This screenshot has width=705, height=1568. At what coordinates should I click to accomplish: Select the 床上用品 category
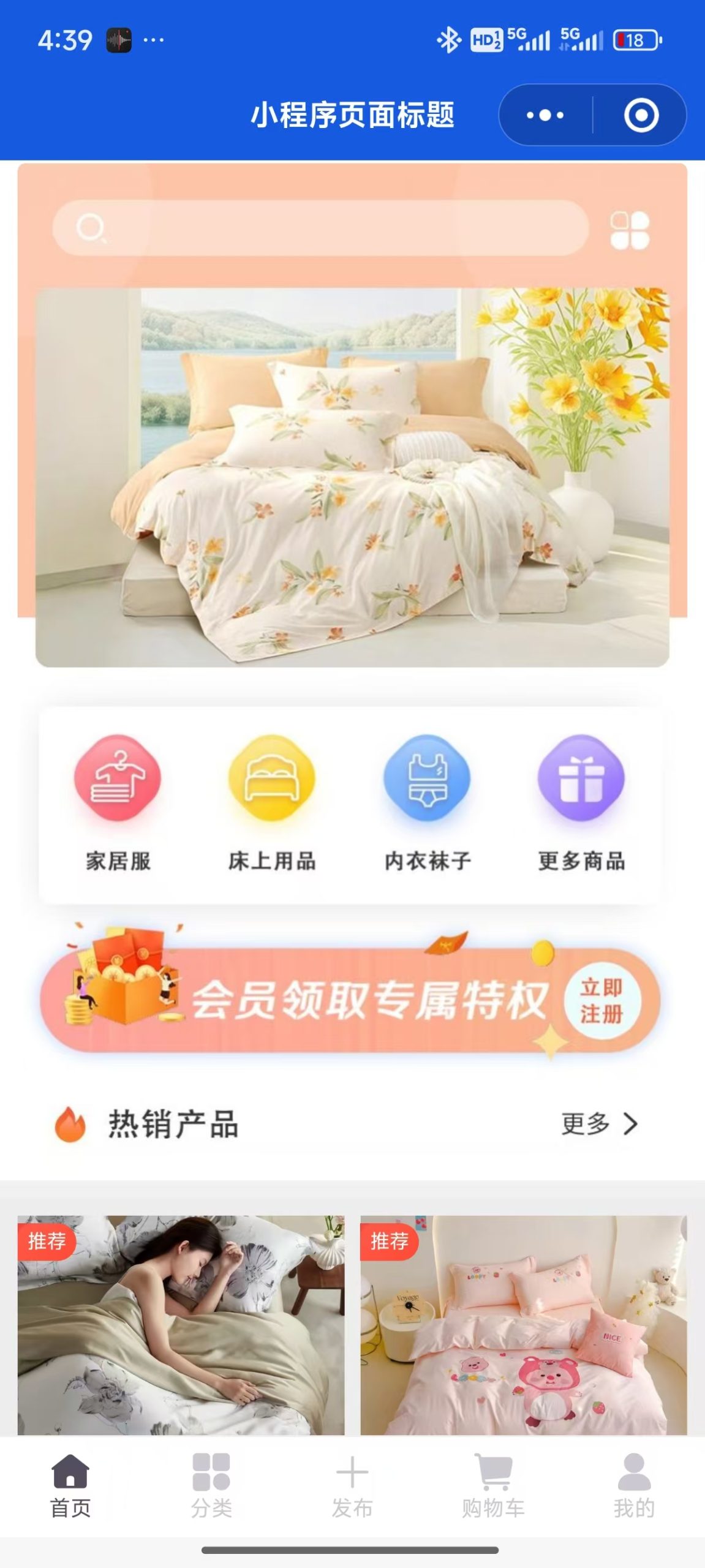tap(272, 802)
